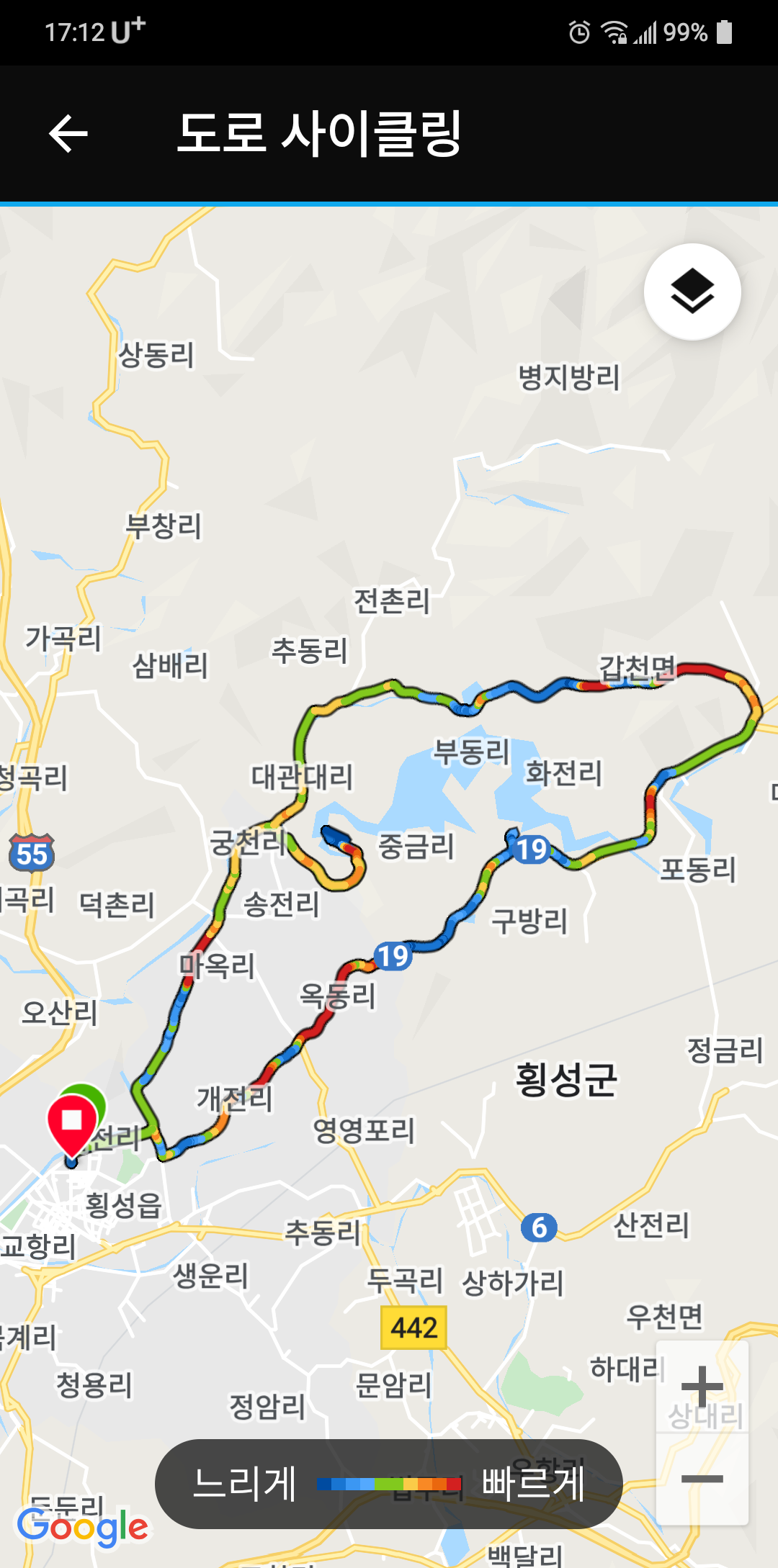Zoom in on the map with plus

click(702, 1386)
